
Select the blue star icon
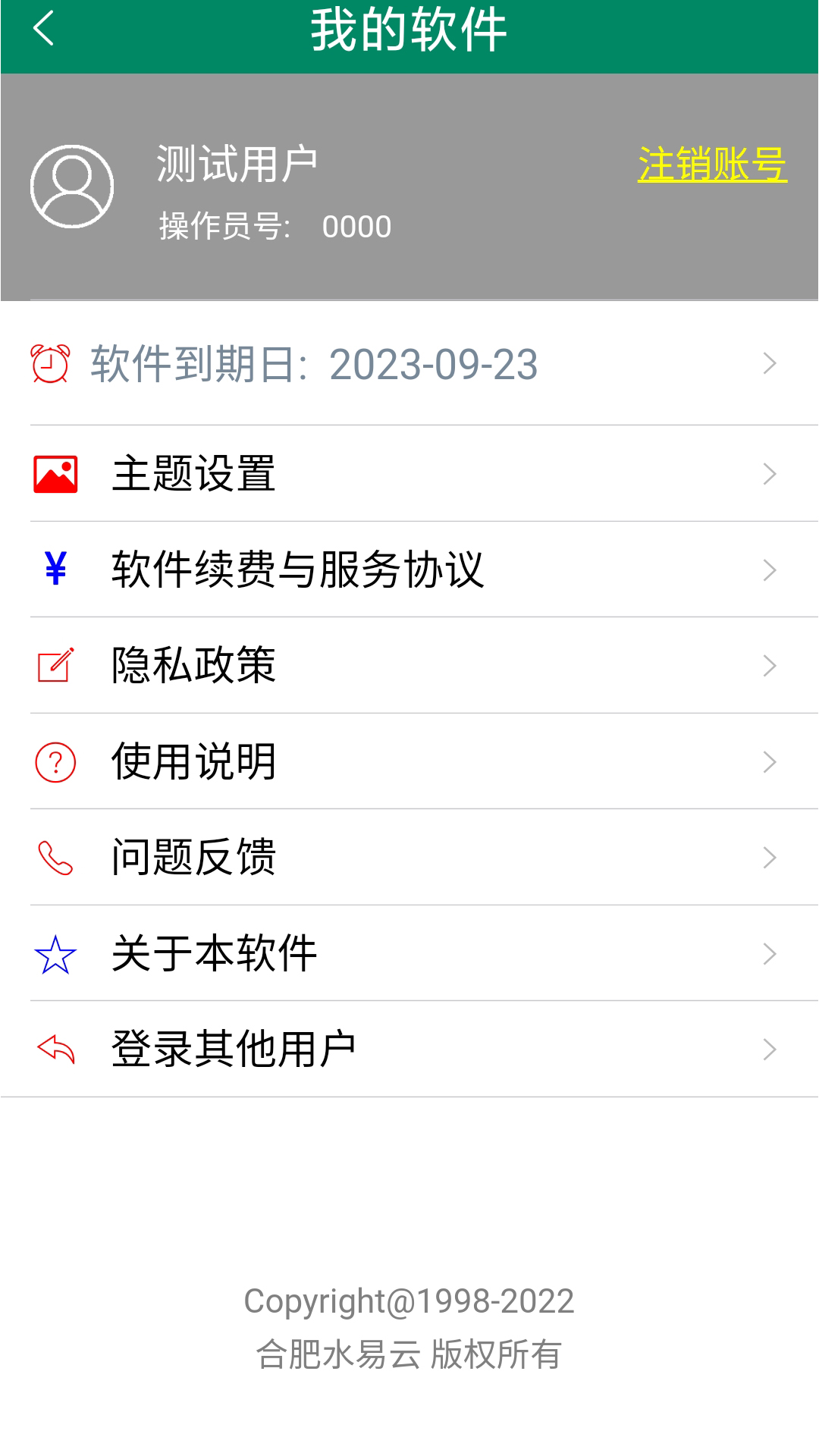[x=53, y=954]
